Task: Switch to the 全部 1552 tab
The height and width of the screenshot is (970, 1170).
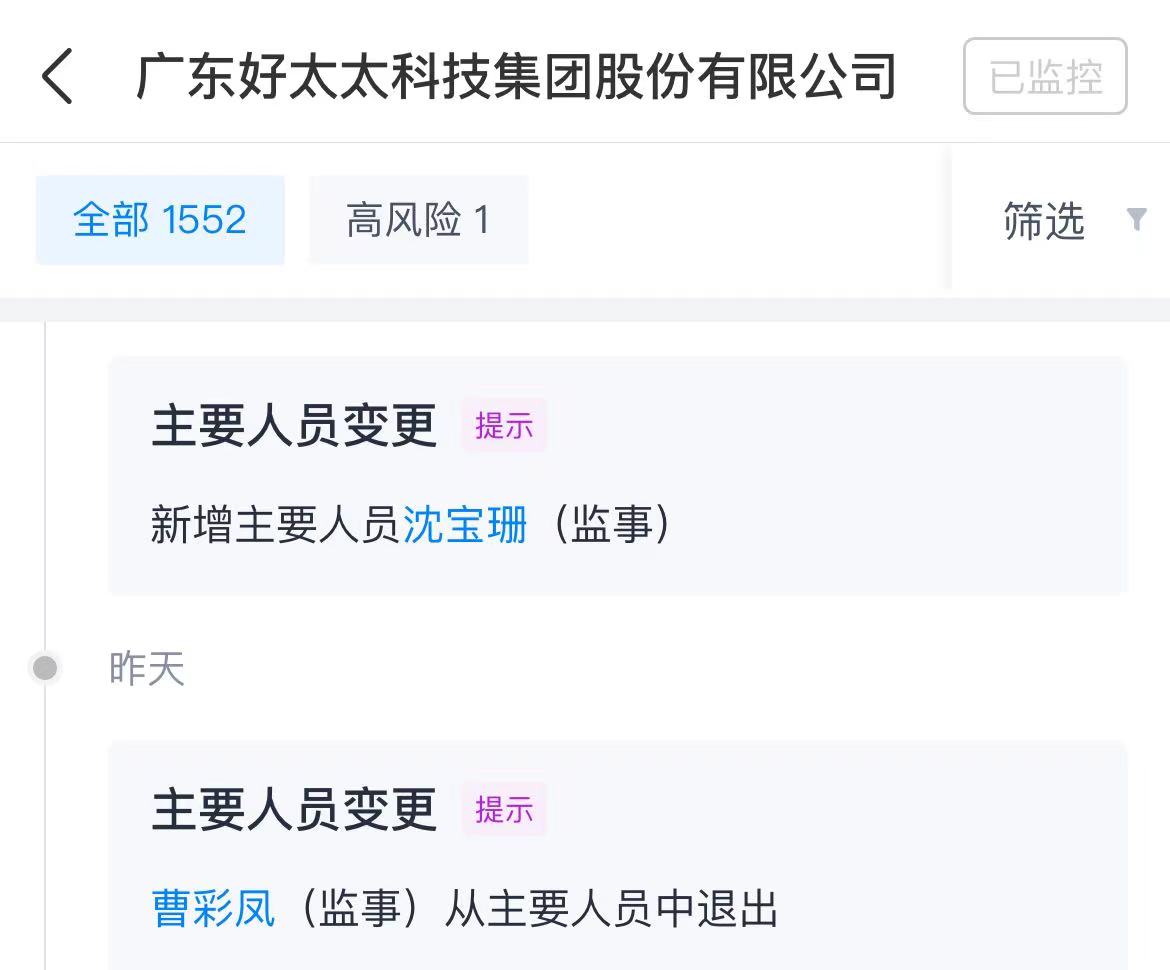Action: coord(160,220)
